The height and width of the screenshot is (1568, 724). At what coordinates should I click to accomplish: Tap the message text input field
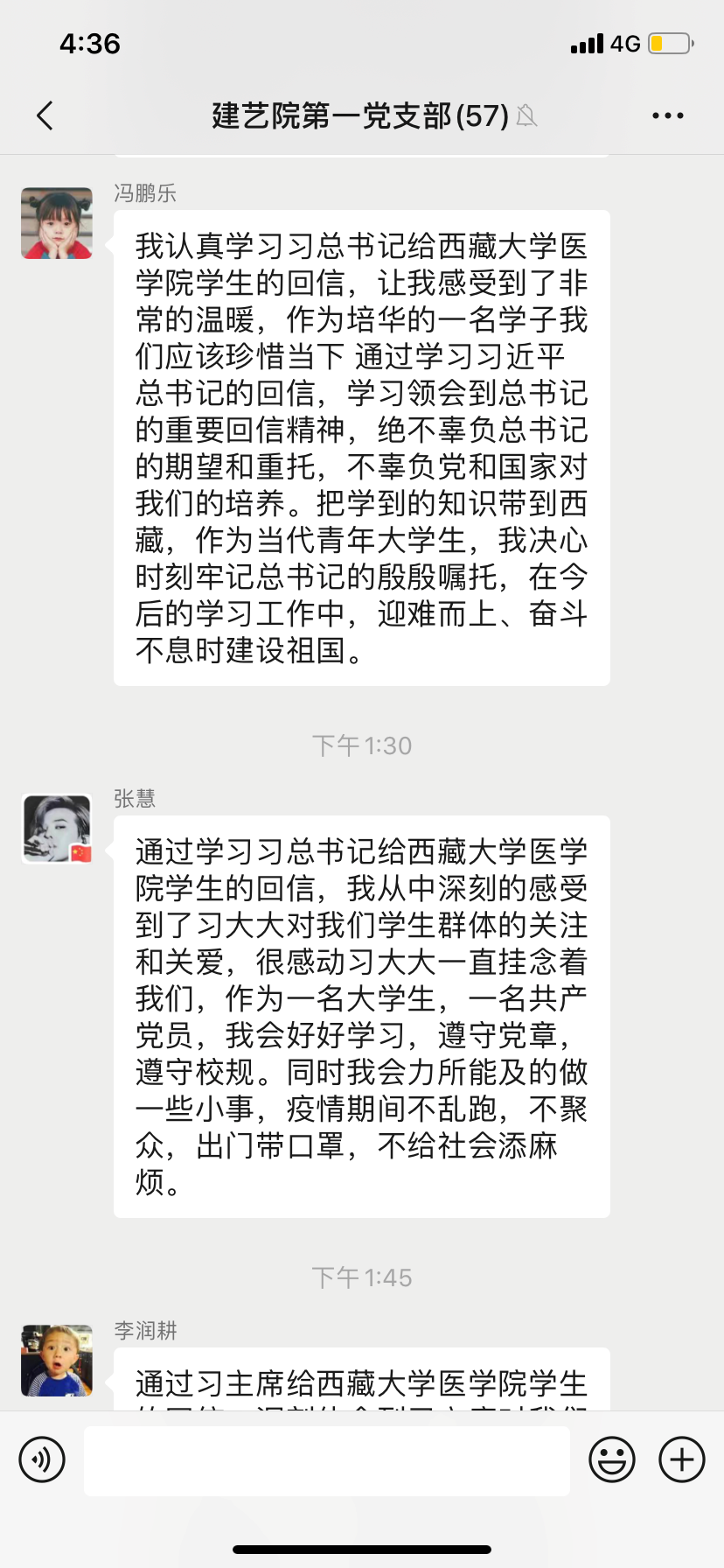pos(326,1460)
